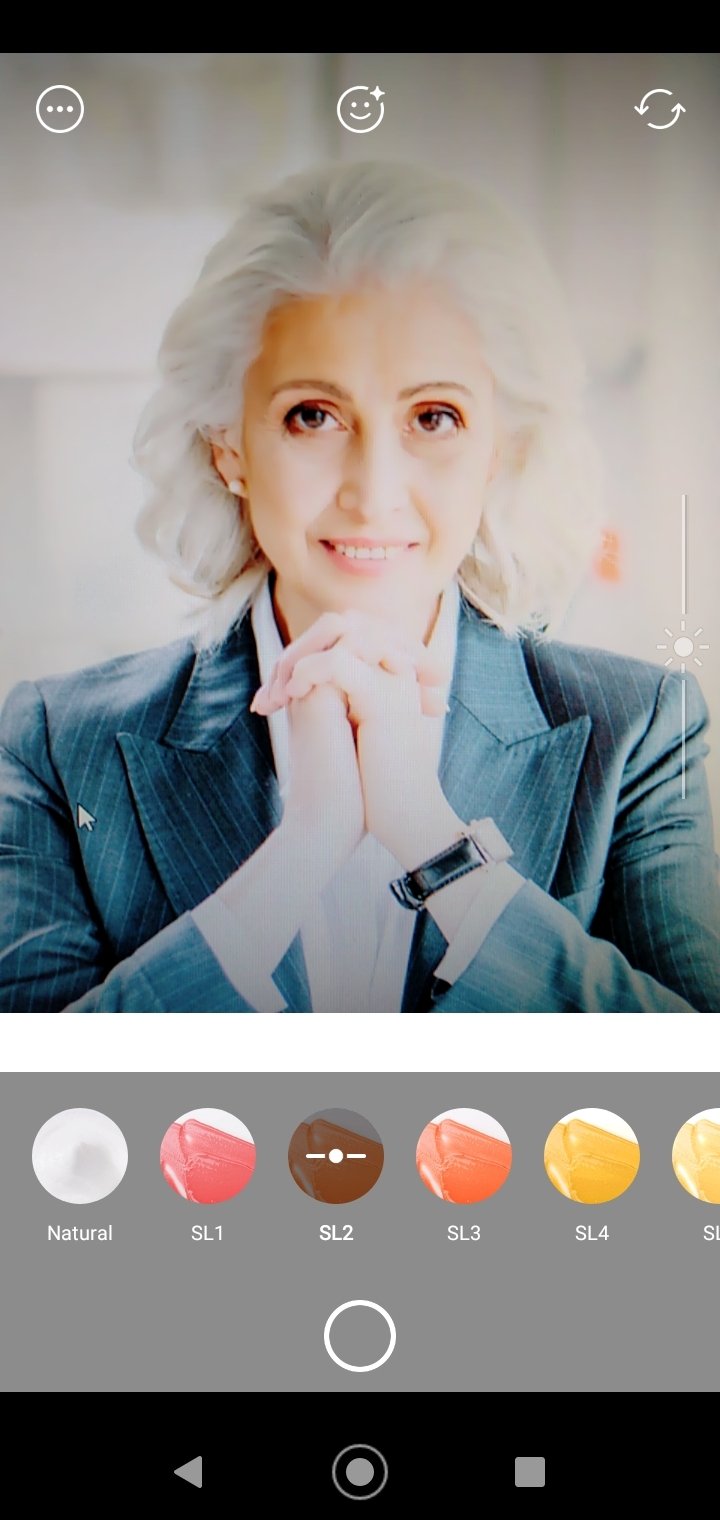This screenshot has width=720, height=1520.
Task: Apply the SL1 filter
Action: tap(208, 1156)
